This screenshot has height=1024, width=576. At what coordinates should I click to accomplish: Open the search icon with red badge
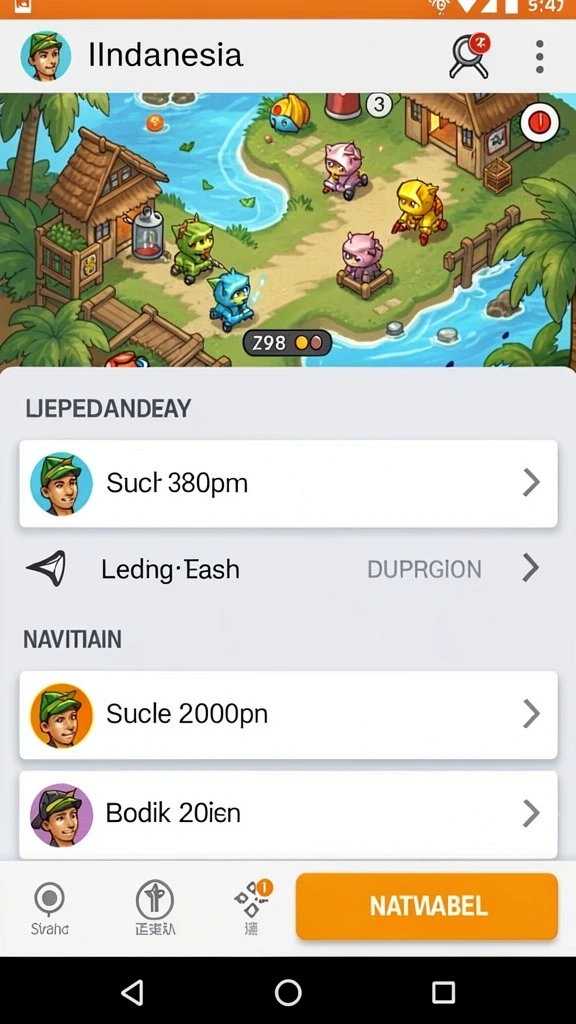tap(470, 57)
